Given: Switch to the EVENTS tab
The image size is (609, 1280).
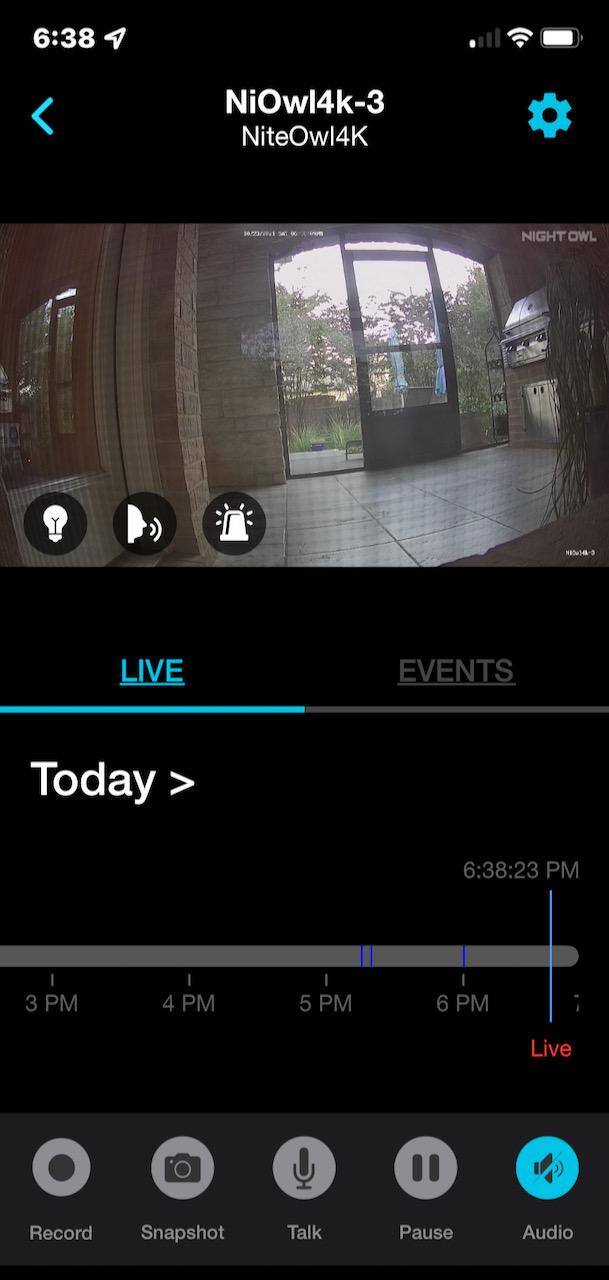Looking at the screenshot, I should click(456, 671).
